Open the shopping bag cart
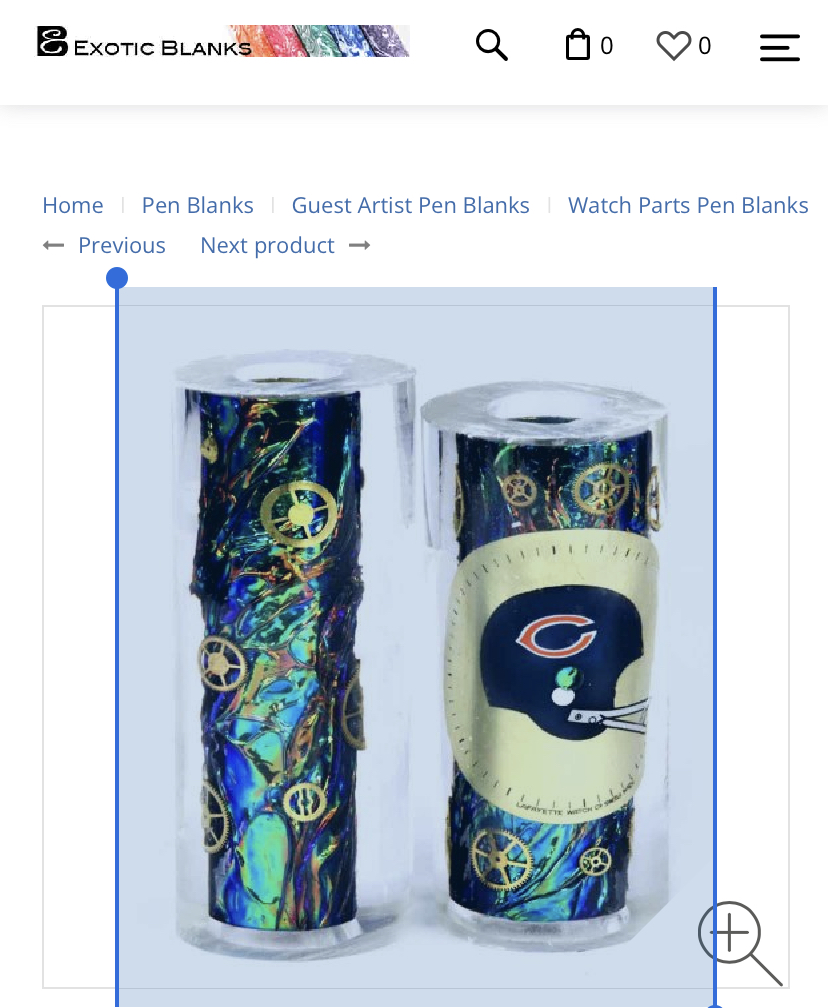 (578, 45)
